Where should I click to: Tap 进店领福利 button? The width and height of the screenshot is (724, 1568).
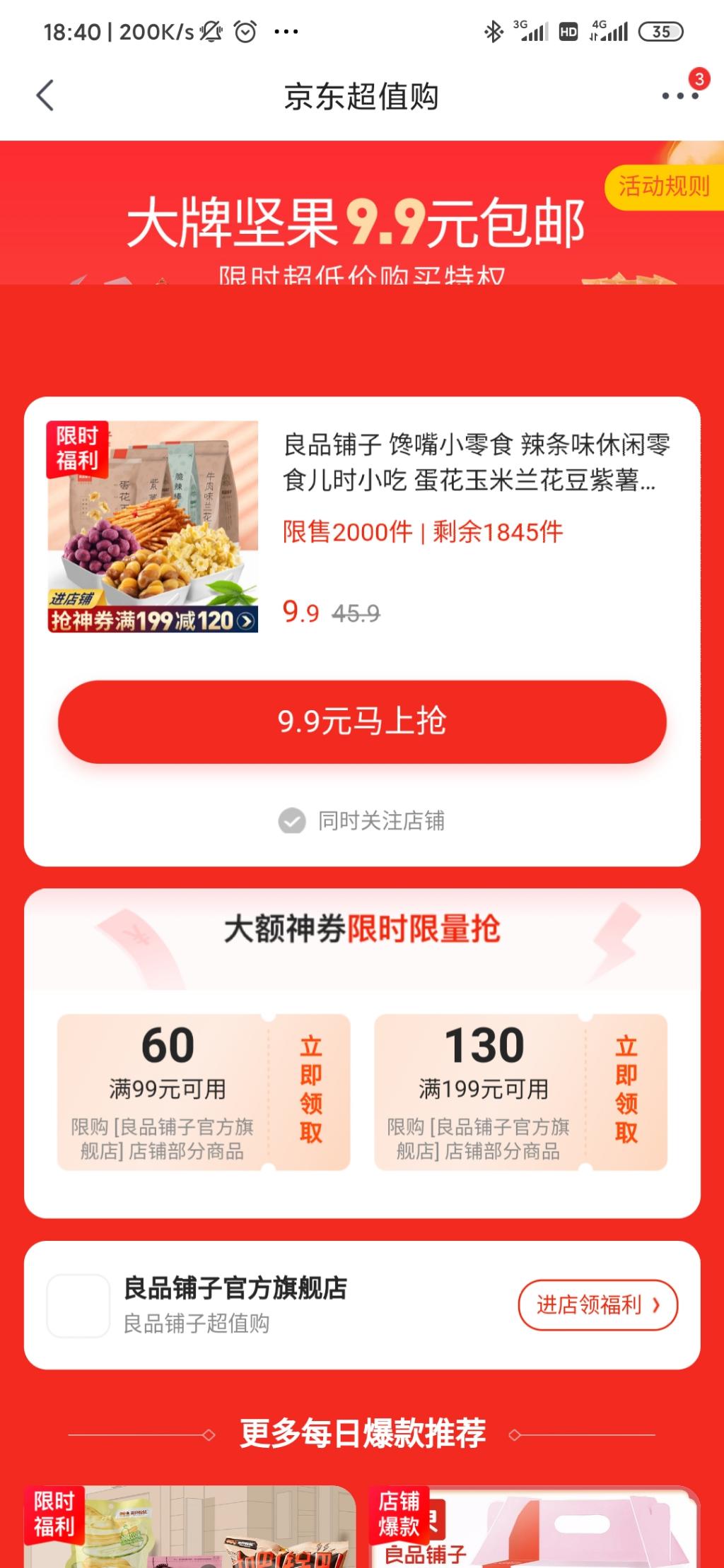597,1304
